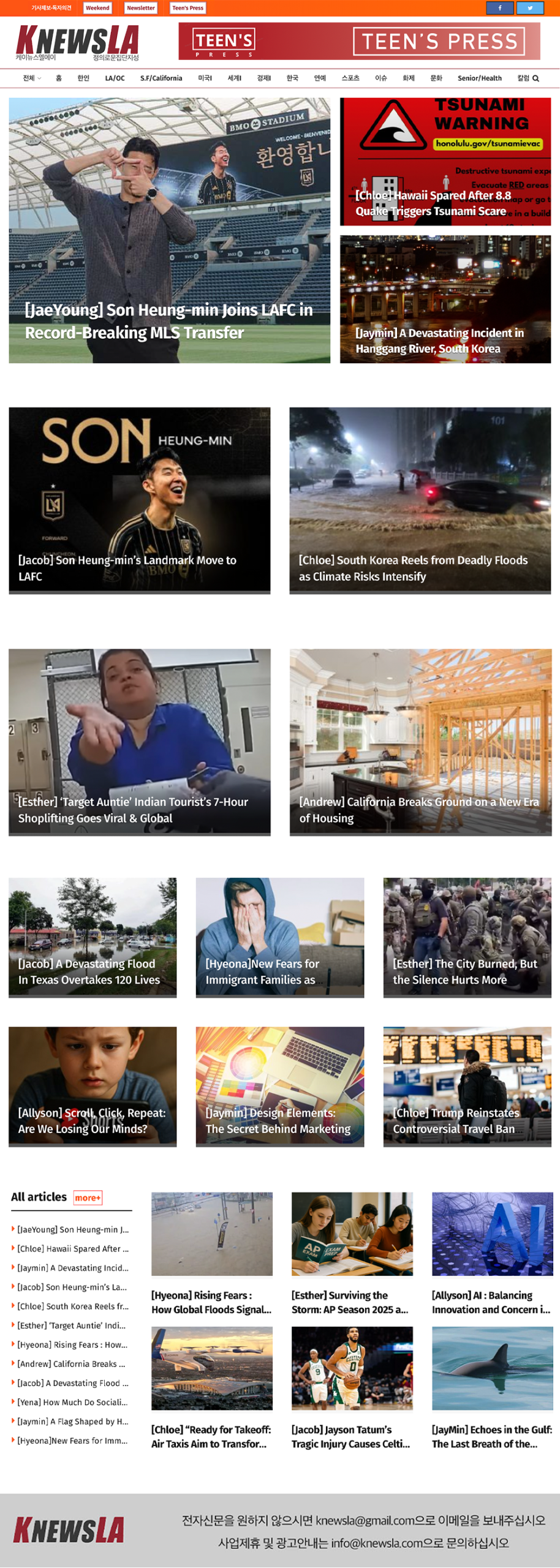Tap the more+ button beside All articles
Viewport: 560px width, 1568px height.
88,1197
